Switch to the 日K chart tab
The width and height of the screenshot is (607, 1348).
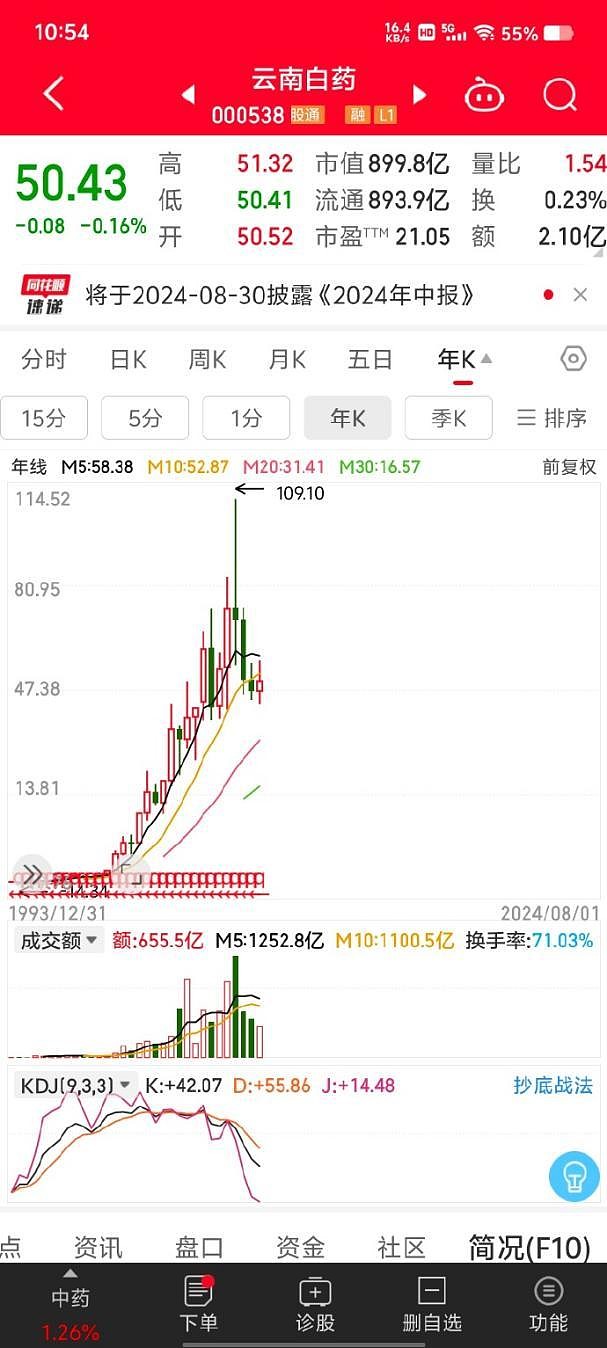[128, 359]
